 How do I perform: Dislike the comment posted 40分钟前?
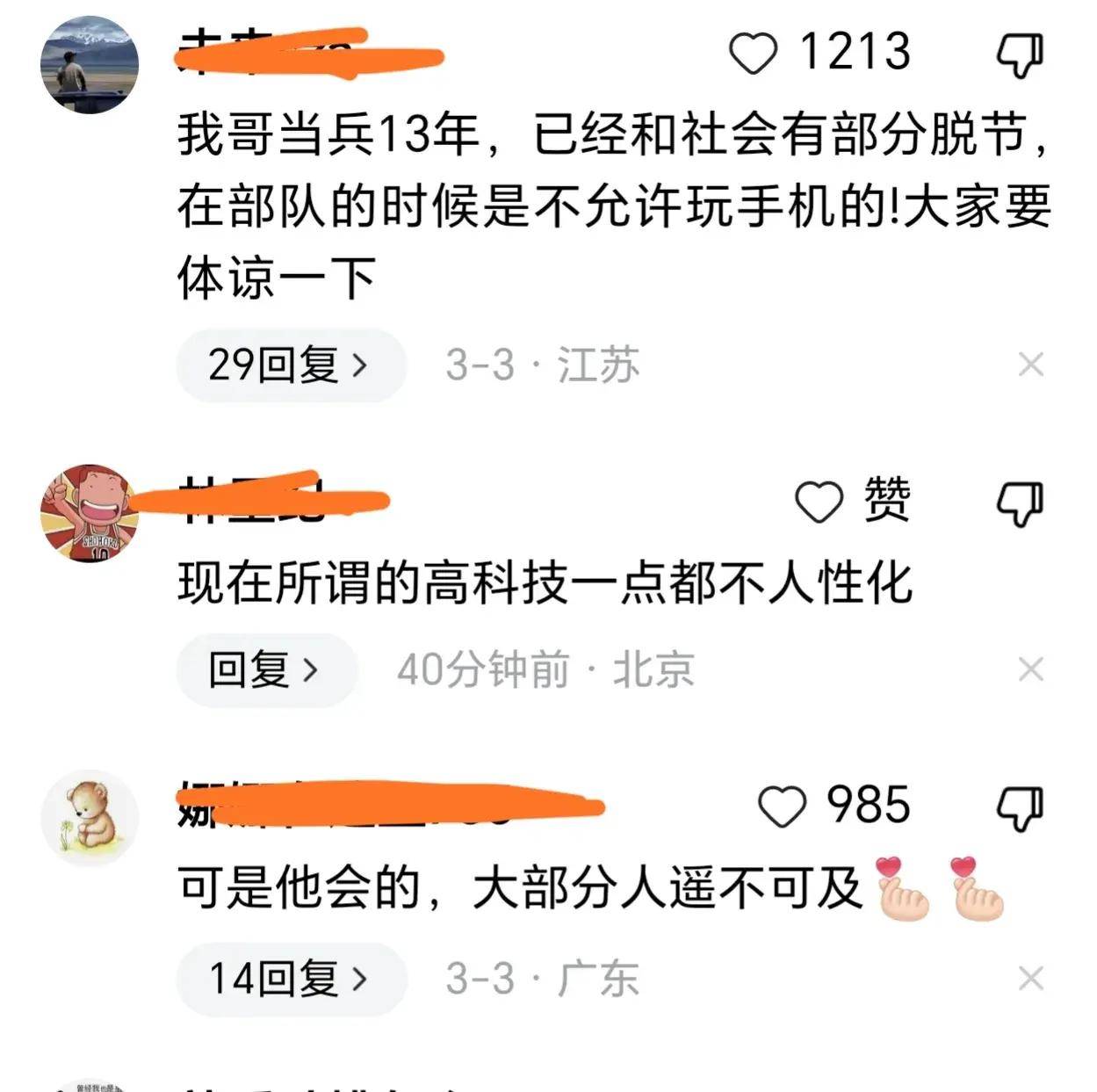tap(1020, 503)
